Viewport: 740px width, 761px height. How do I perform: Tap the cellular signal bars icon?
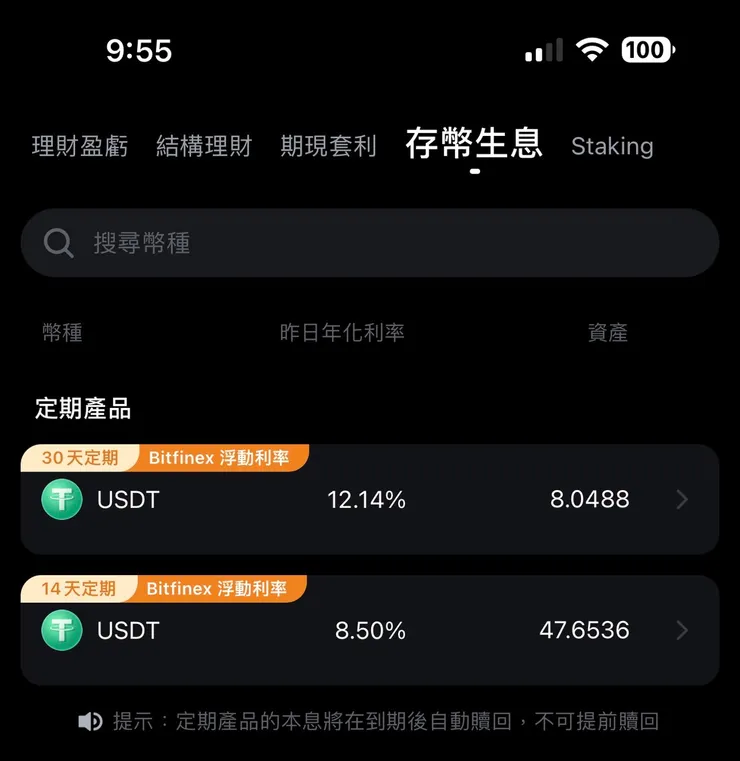click(x=541, y=49)
